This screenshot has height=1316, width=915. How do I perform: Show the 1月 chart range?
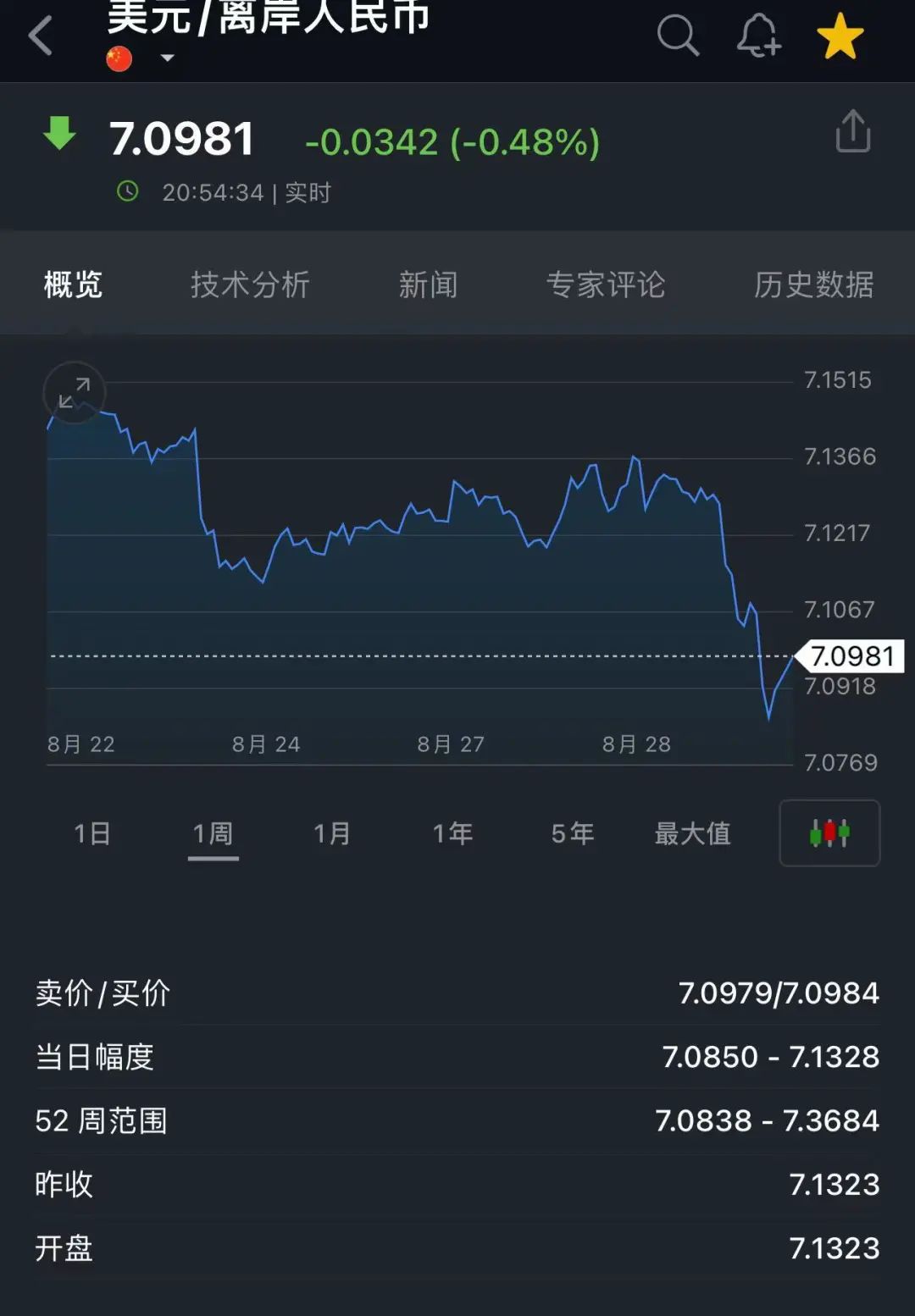332,833
